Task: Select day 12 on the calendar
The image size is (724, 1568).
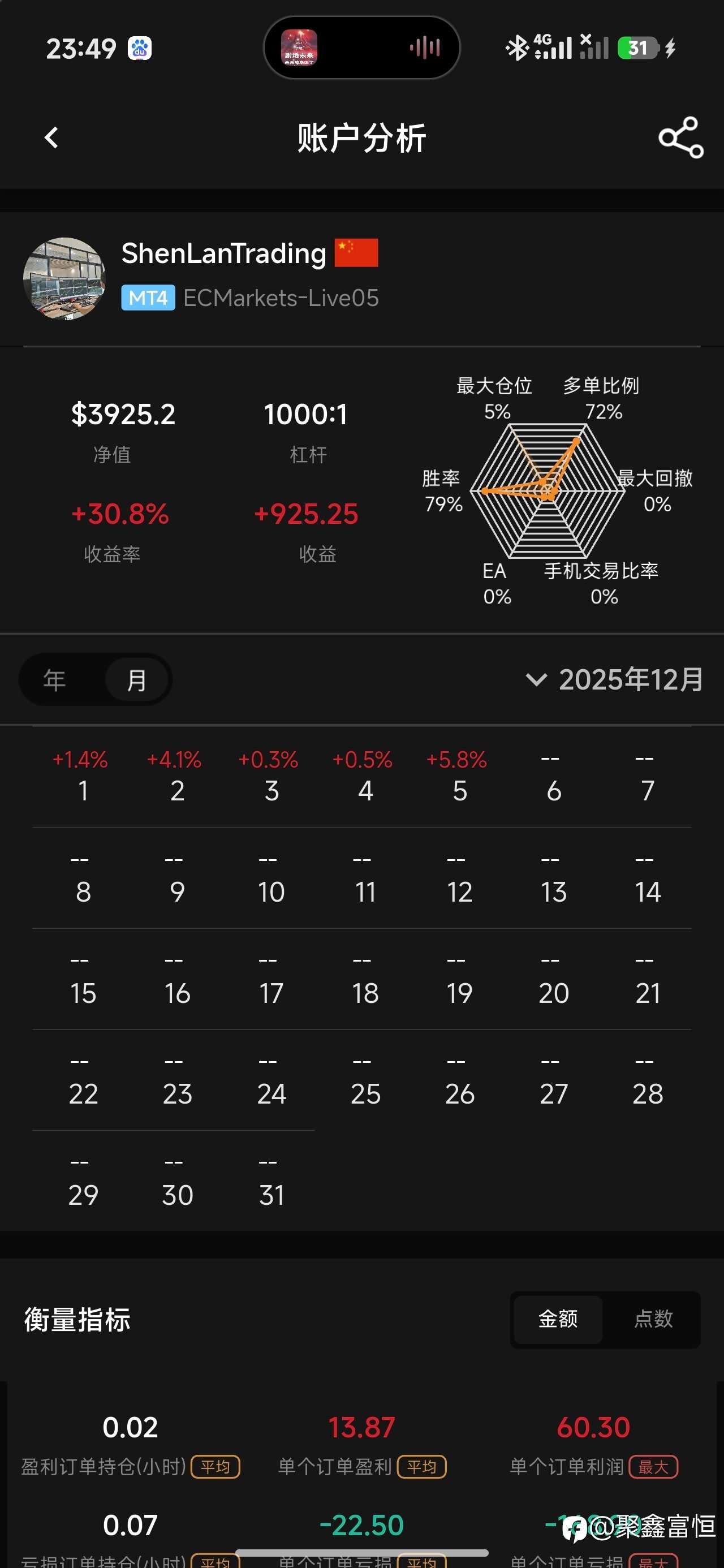Action: point(460,891)
